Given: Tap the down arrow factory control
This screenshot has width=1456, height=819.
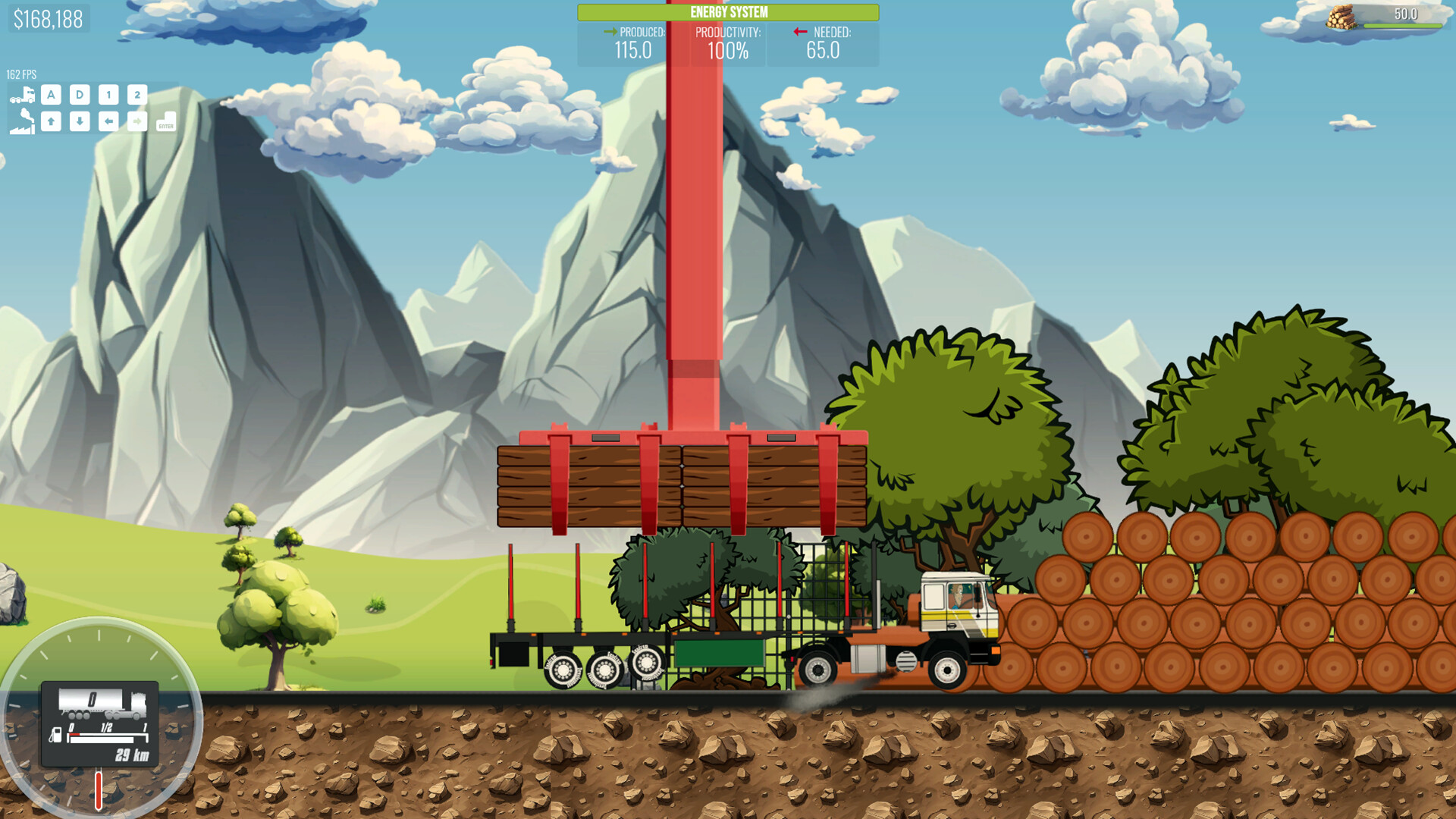Looking at the screenshot, I should click(80, 121).
